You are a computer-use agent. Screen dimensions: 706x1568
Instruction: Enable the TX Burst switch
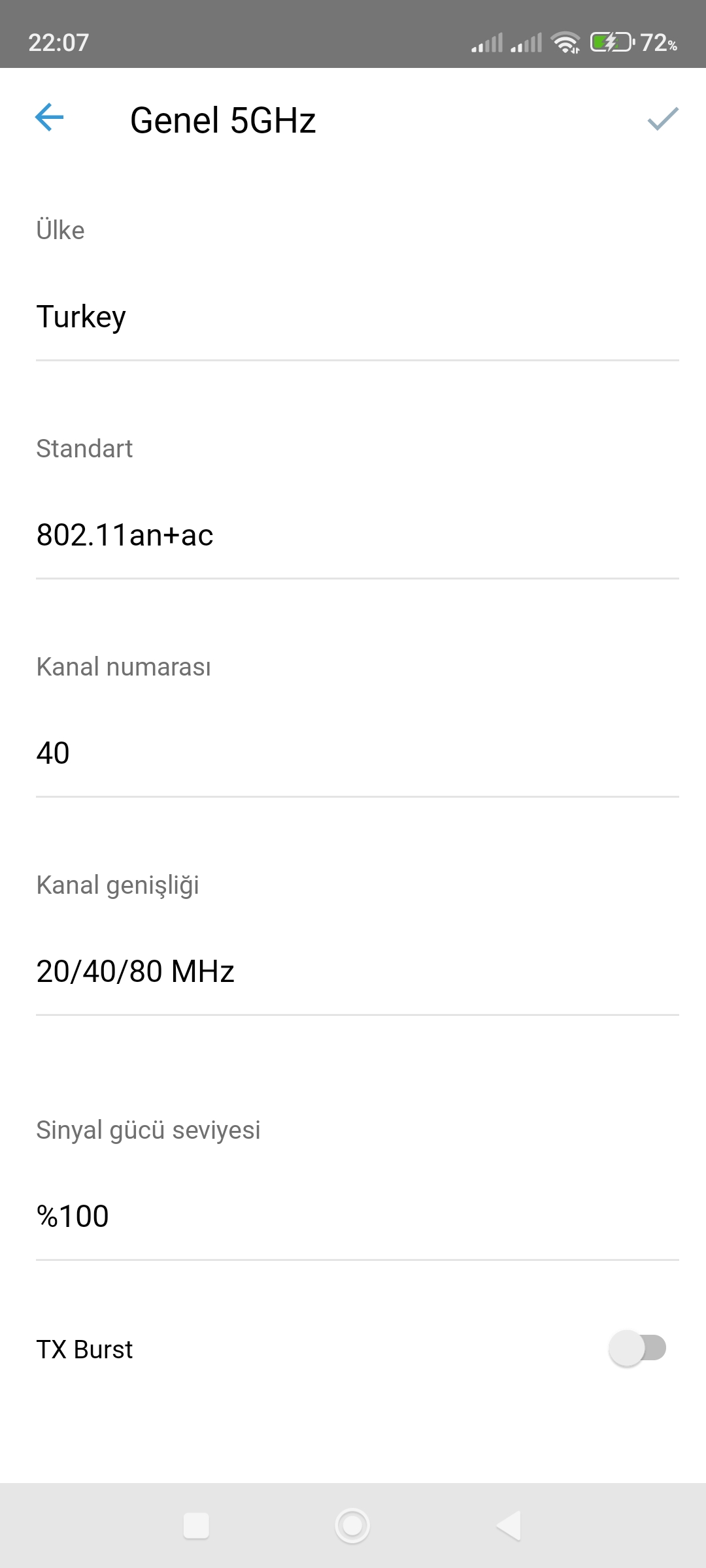(637, 1348)
